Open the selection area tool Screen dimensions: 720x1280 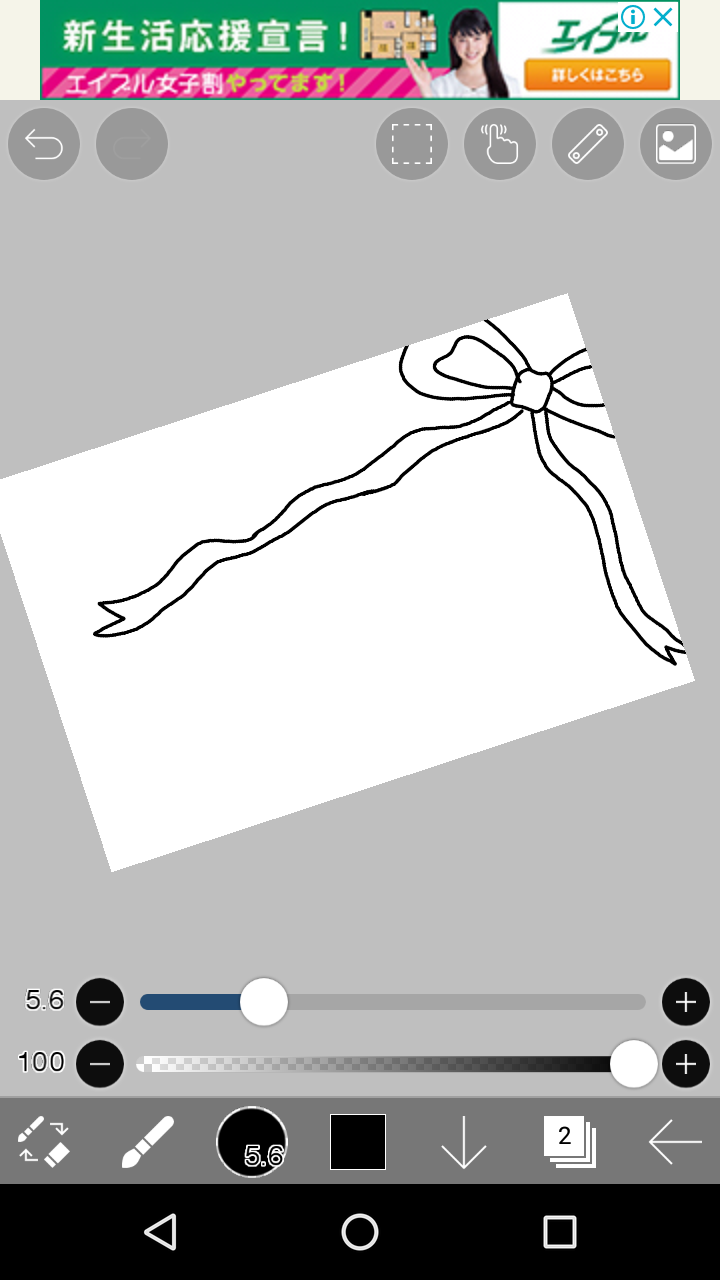pos(412,145)
